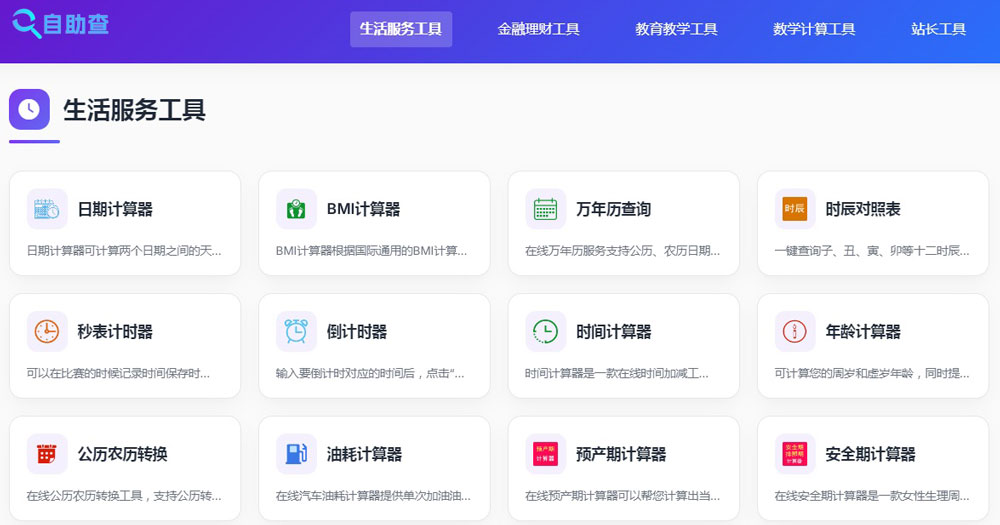Open the 倒计时器 card
The image size is (1000, 525).
374,344
